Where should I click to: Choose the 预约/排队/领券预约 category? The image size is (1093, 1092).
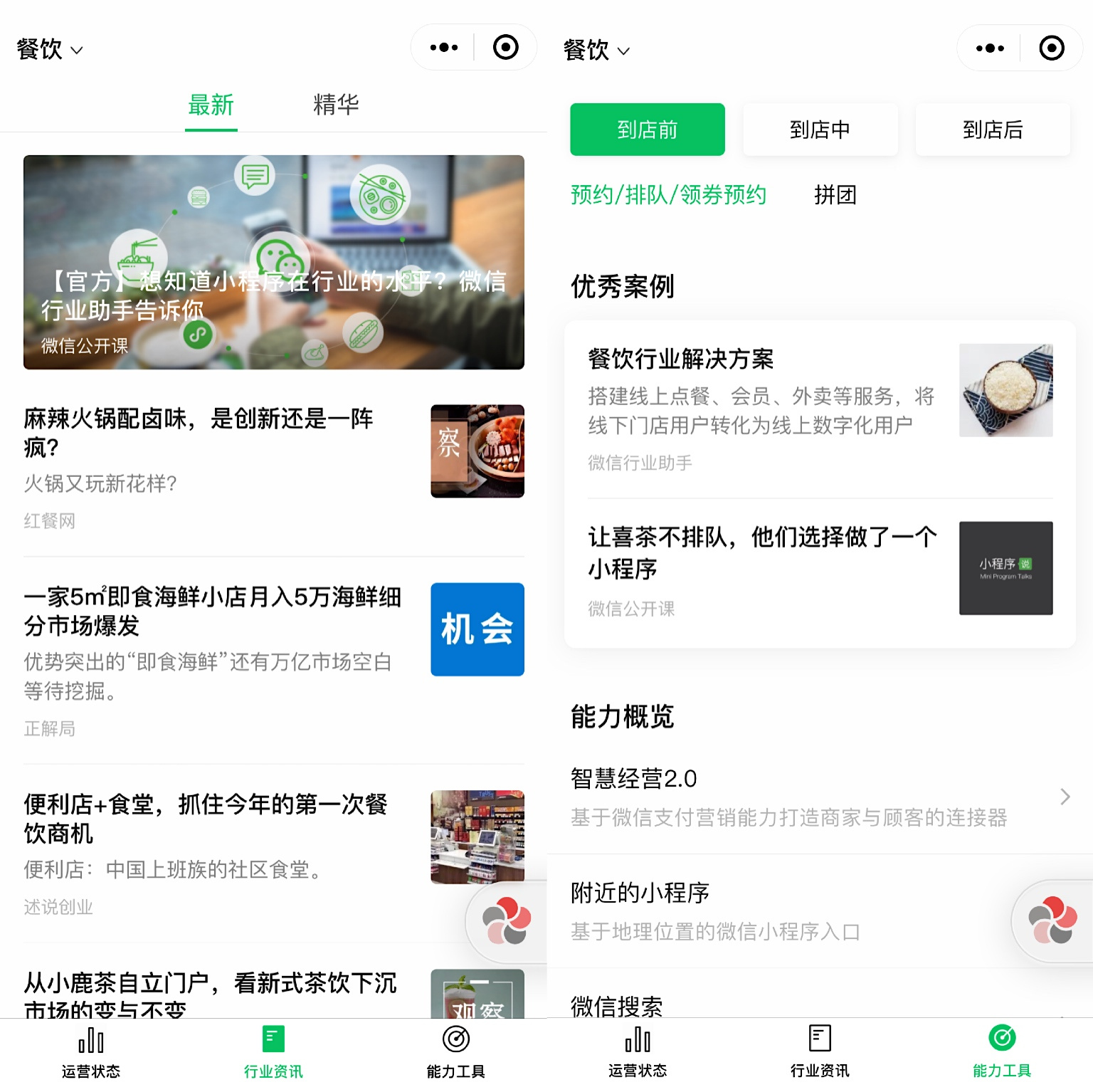pyautogui.click(x=668, y=194)
